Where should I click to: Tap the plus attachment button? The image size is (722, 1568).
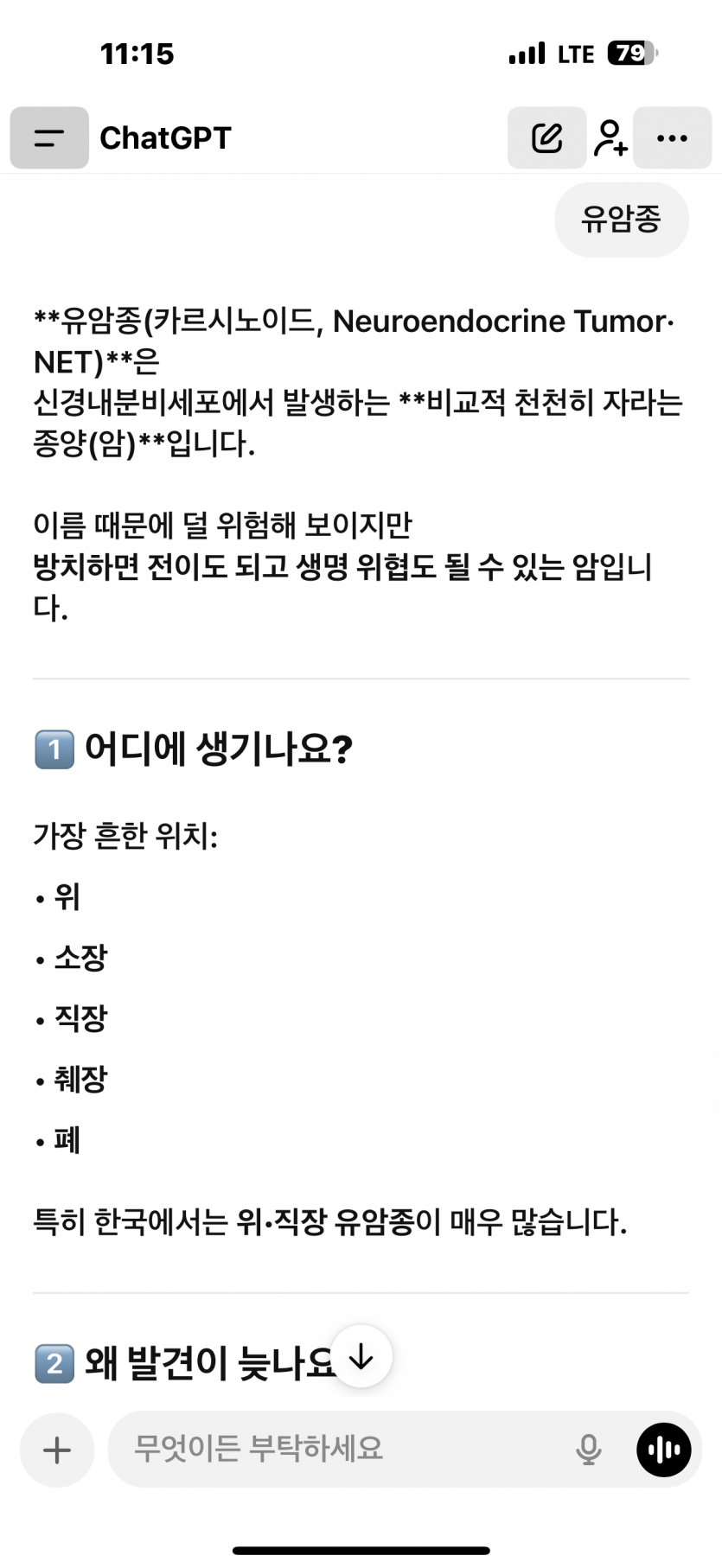point(57,1450)
